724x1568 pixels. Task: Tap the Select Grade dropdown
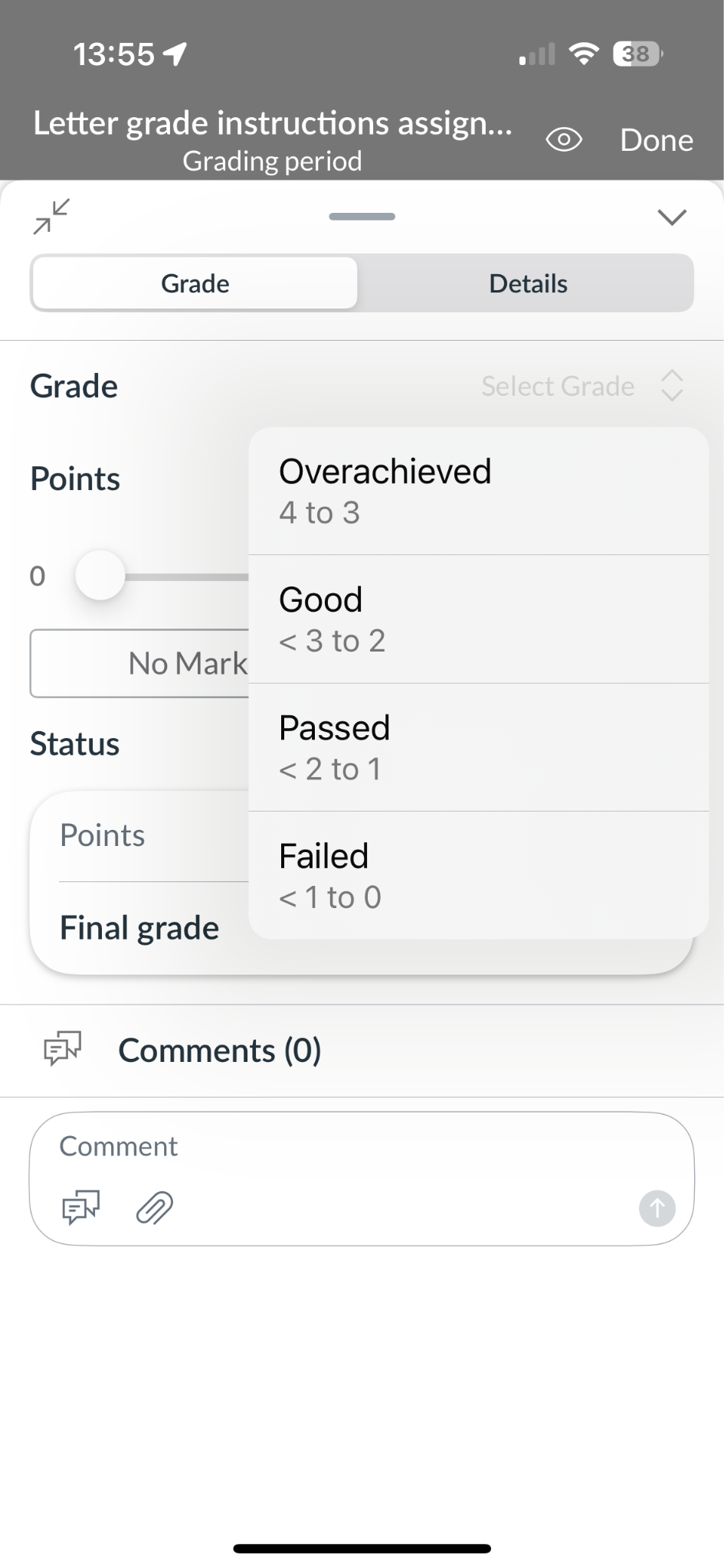(581, 386)
